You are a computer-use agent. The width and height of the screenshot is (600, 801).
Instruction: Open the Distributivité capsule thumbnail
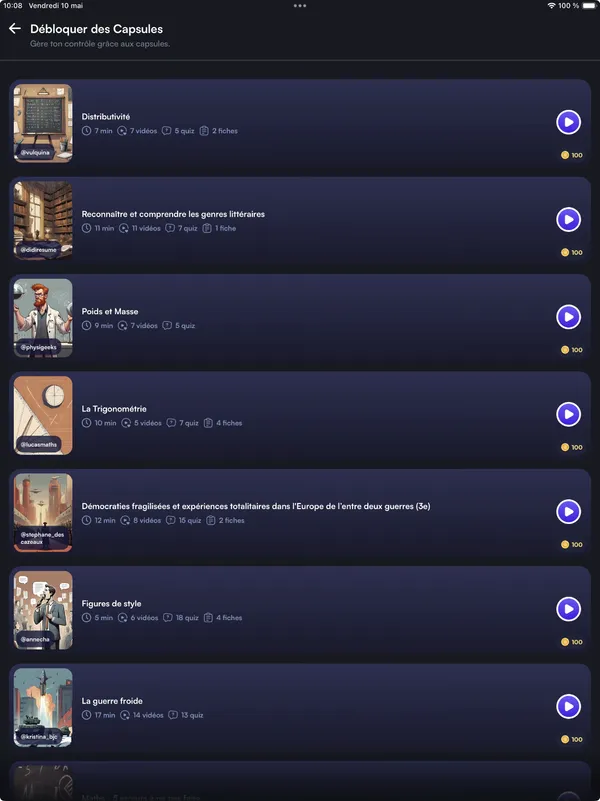pos(43,122)
